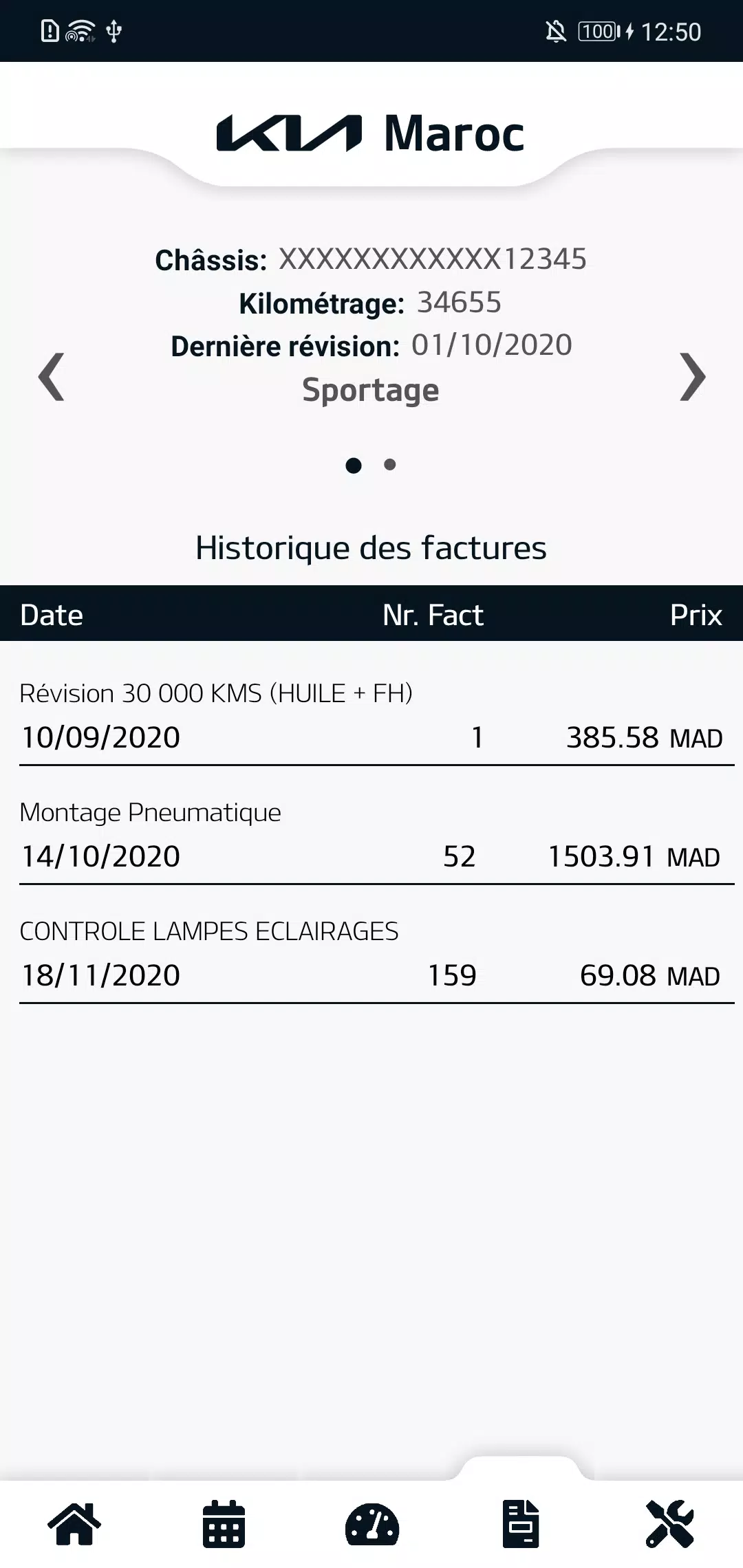This screenshot has height=1568, width=743.
Task: Select the second carousel page dot
Action: (x=390, y=465)
